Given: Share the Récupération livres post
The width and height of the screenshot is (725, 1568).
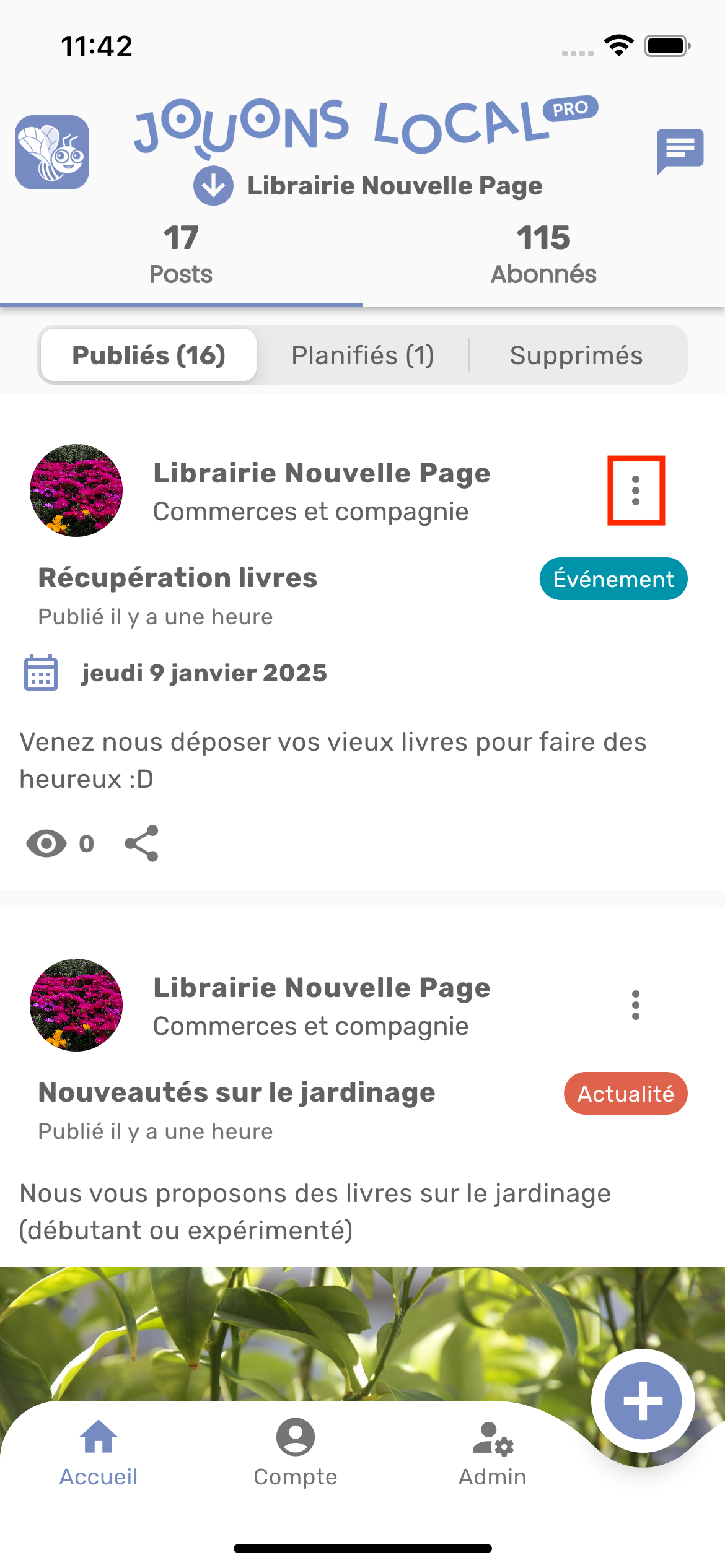Looking at the screenshot, I should tap(141, 843).
